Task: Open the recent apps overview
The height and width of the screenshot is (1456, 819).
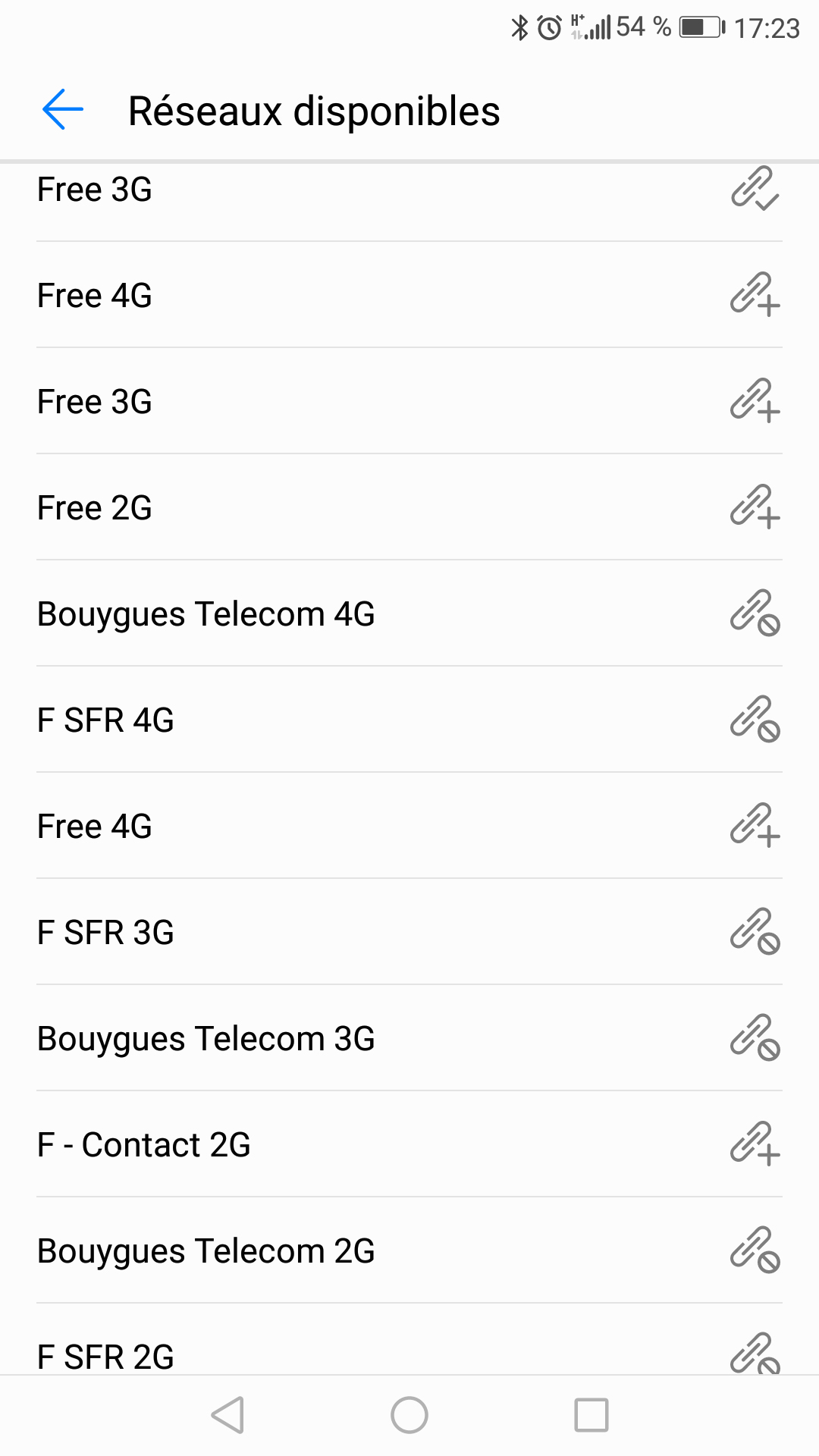Action: coord(591,1415)
